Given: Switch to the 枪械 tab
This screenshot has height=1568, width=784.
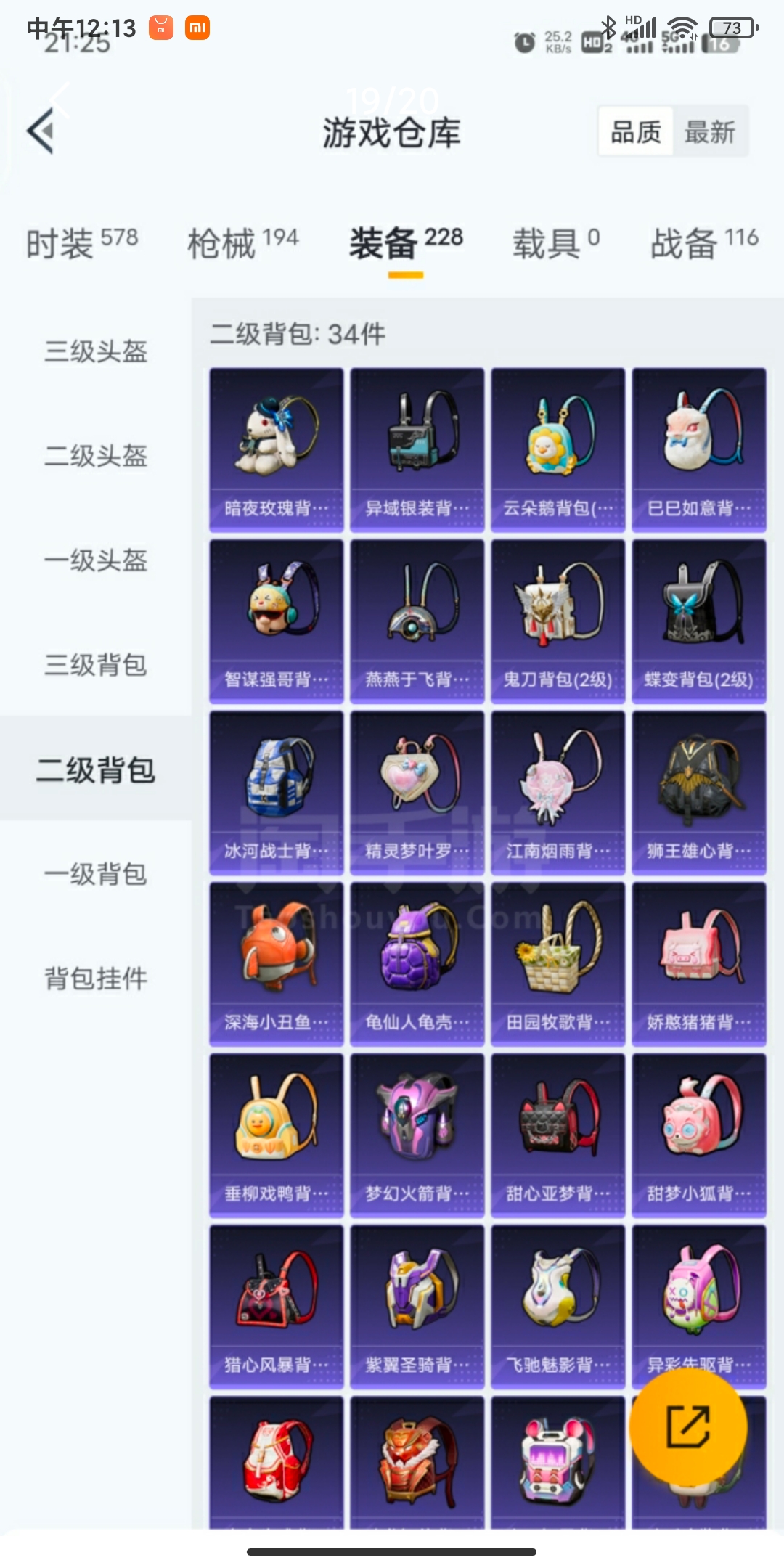Looking at the screenshot, I should click(x=242, y=242).
